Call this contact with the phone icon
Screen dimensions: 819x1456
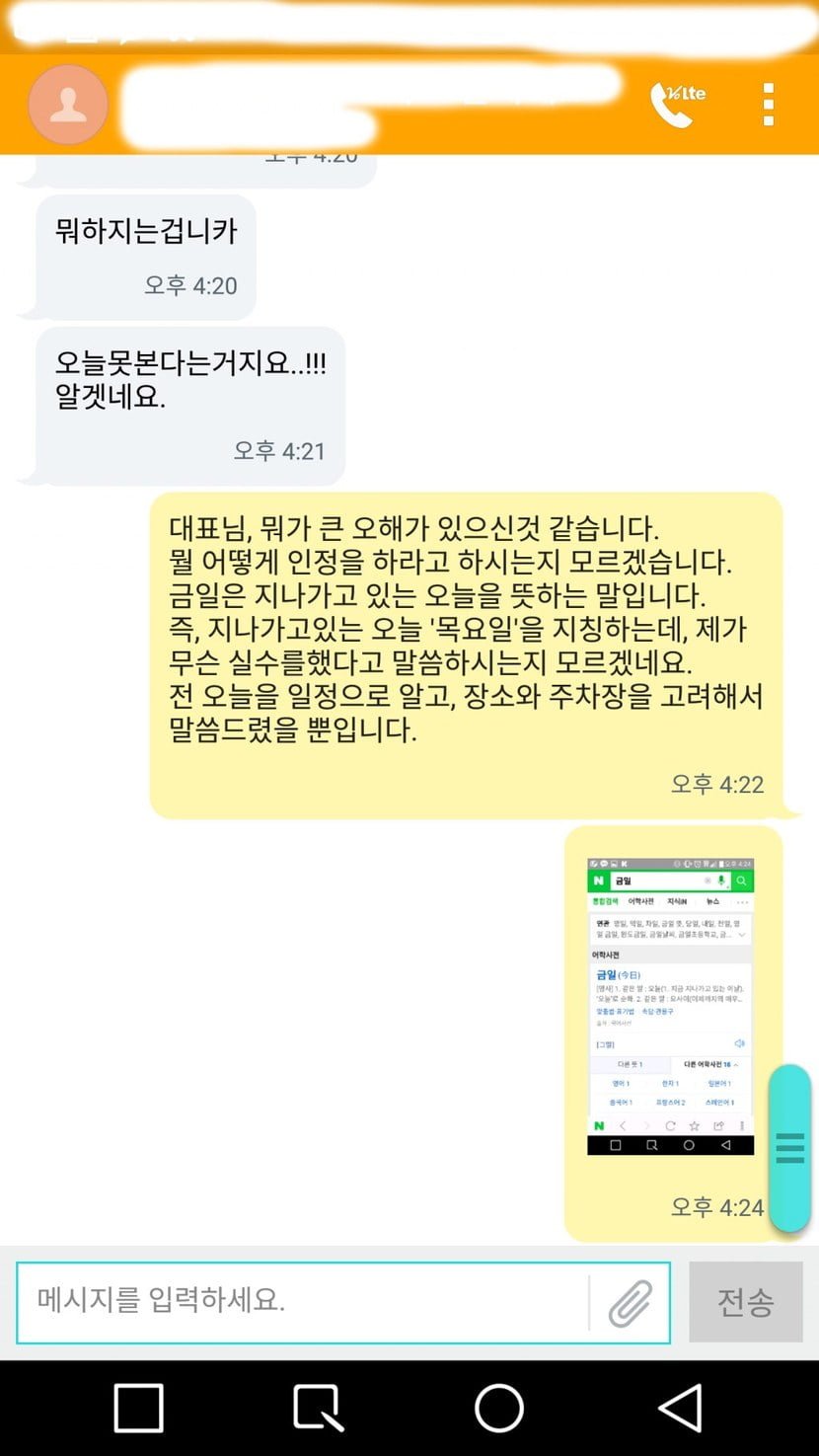click(x=676, y=104)
